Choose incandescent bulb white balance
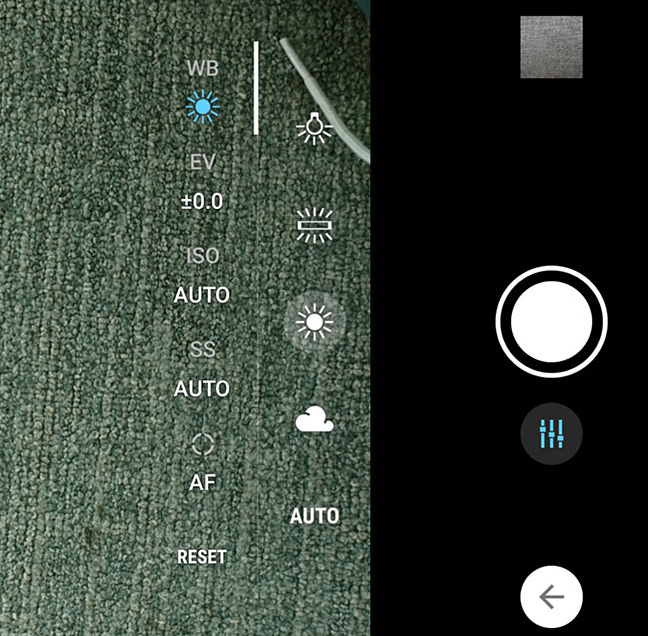 (x=315, y=128)
